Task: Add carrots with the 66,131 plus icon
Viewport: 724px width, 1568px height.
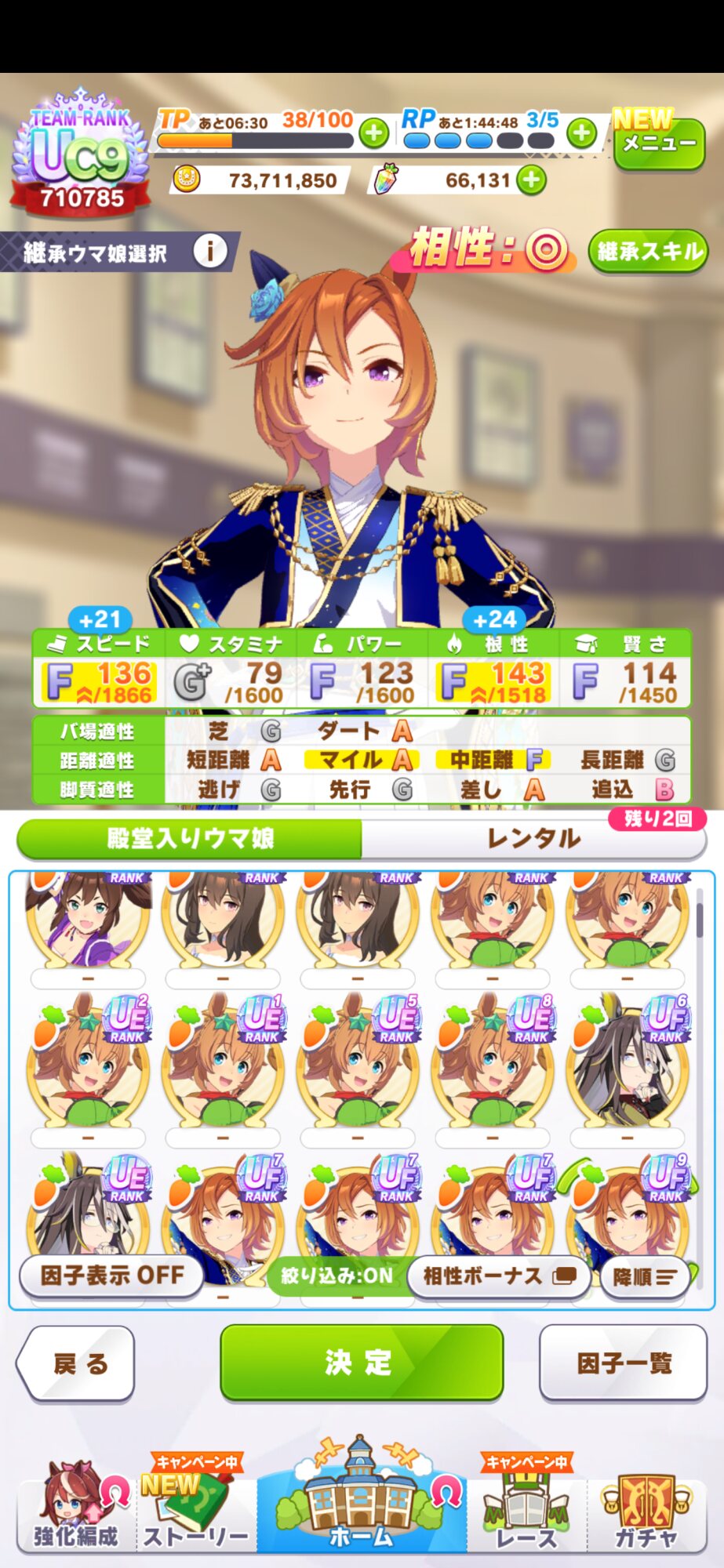Action: point(532,180)
